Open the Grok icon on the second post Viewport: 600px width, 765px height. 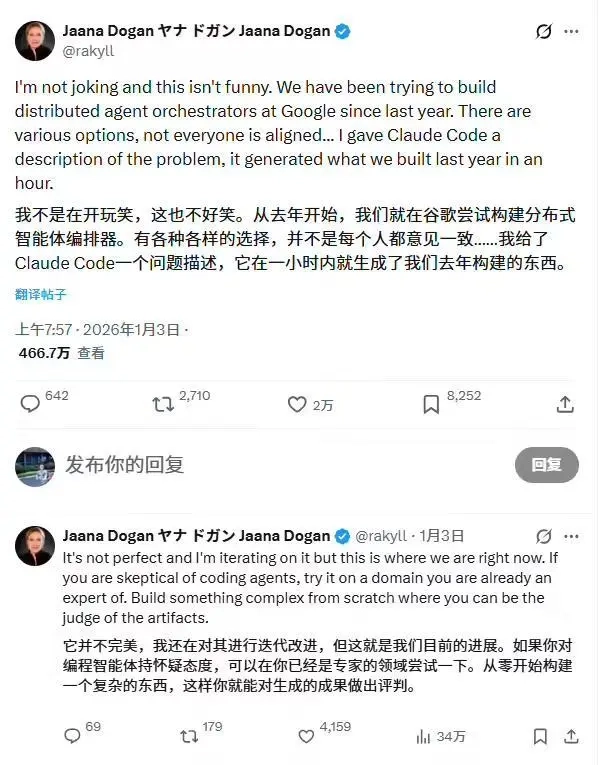tap(544, 536)
